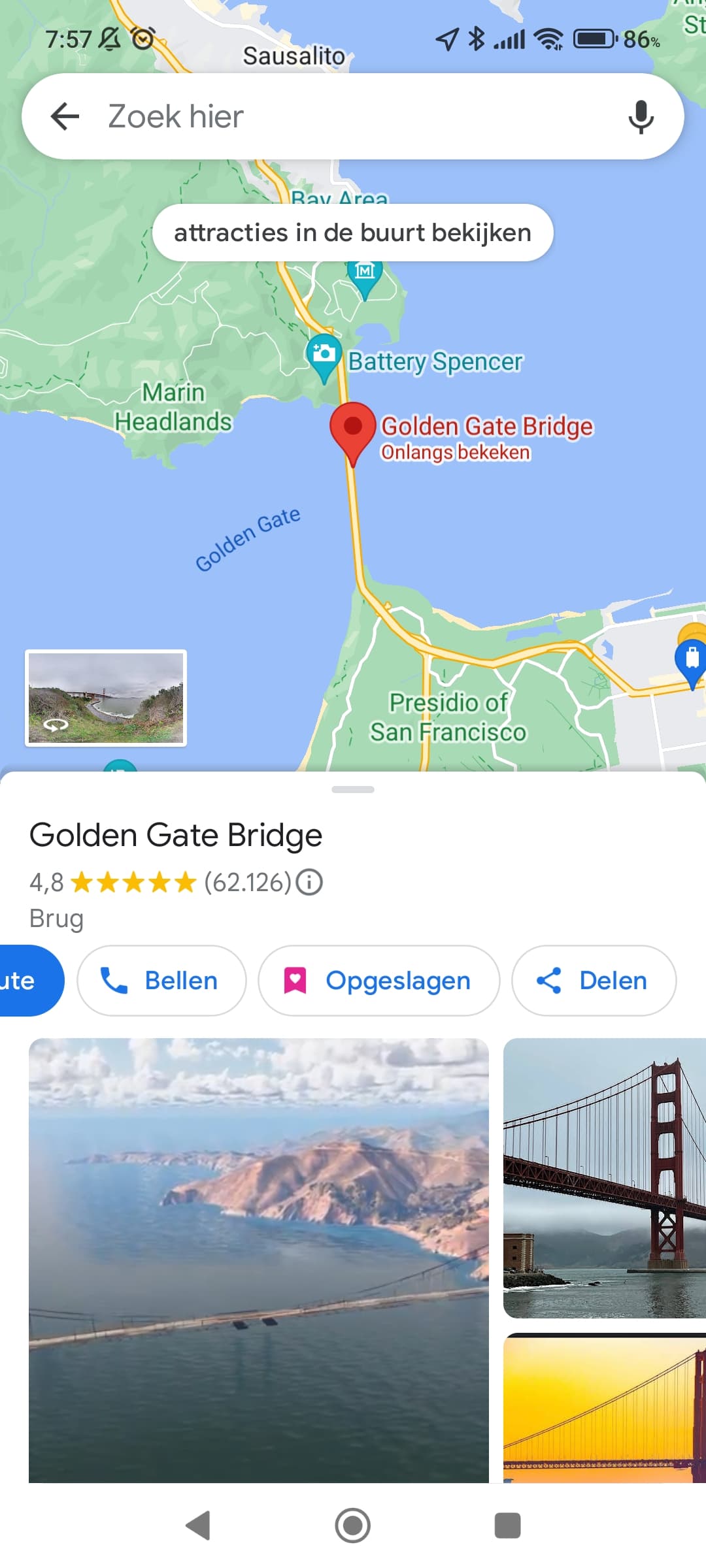Image resolution: width=706 pixels, height=1568 pixels.
Task: Open the large aerial bridge photo
Action: pos(259,1260)
